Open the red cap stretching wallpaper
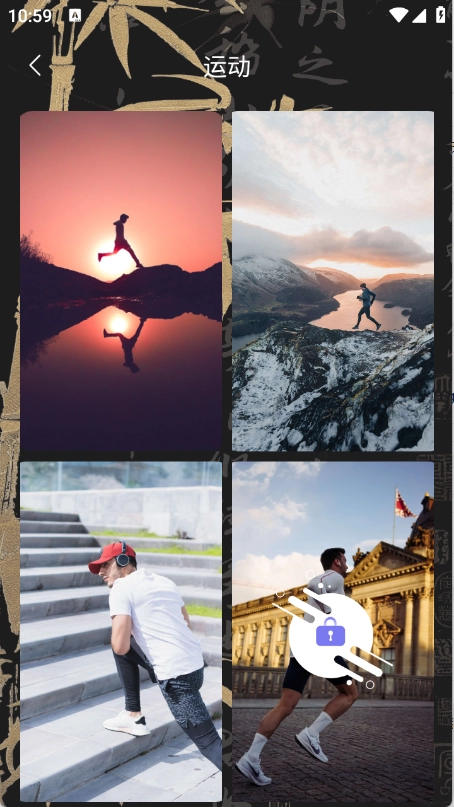The width and height of the screenshot is (454, 807). coord(121,631)
